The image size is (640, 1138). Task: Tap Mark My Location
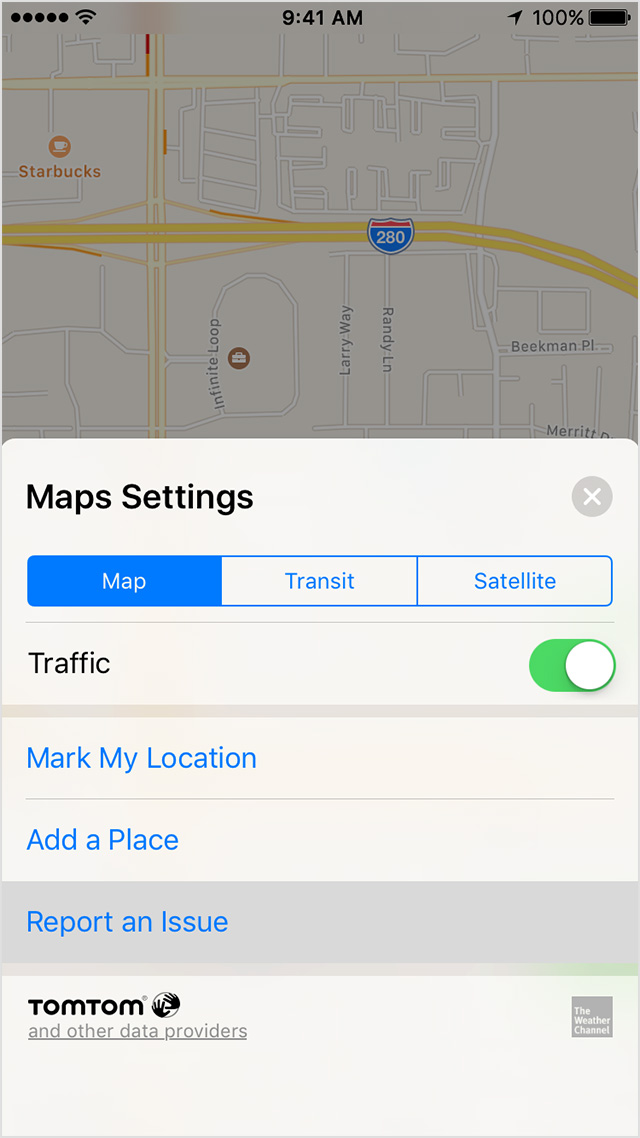(141, 758)
